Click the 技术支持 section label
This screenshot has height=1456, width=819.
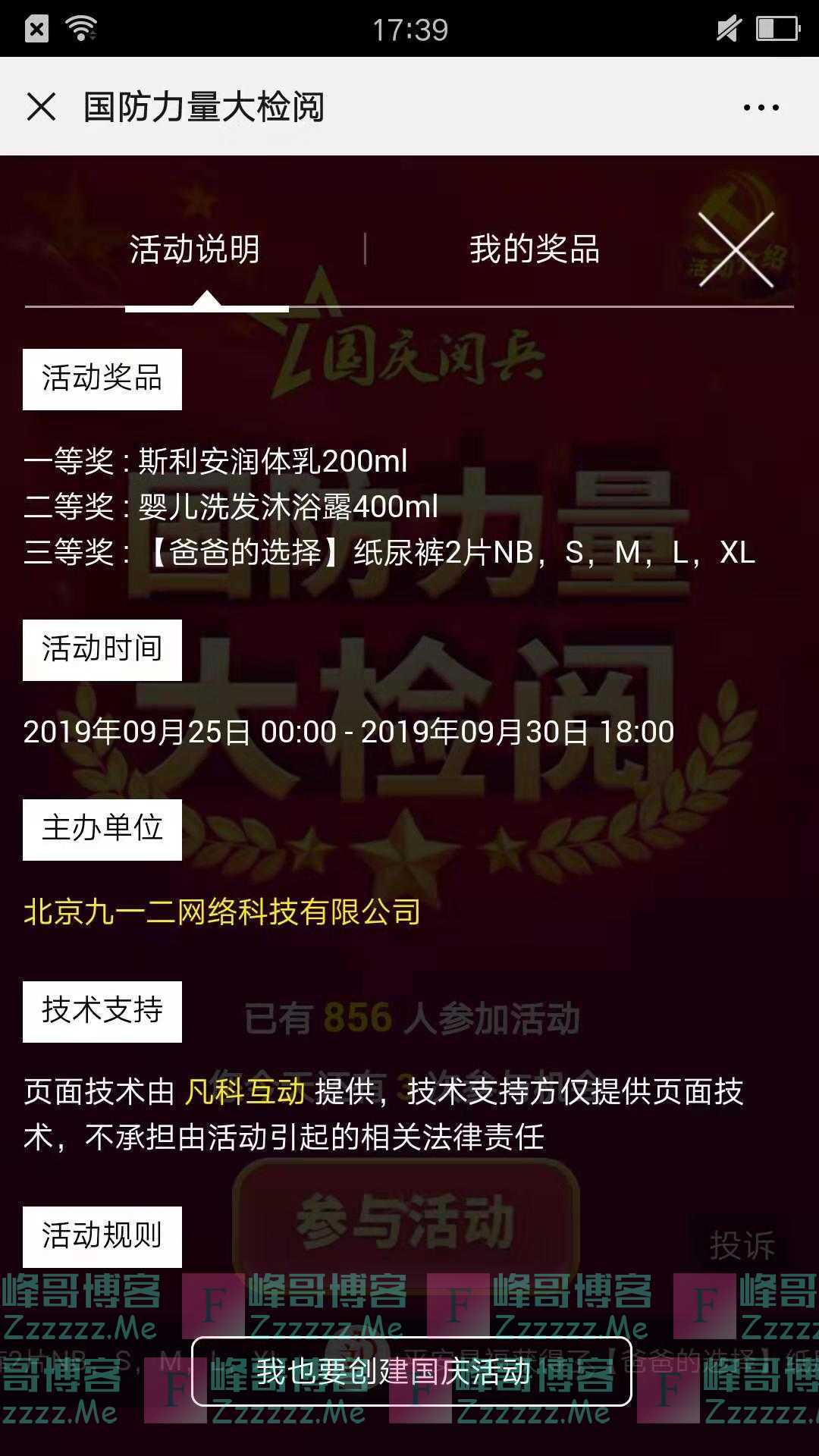pyautogui.click(x=102, y=1011)
